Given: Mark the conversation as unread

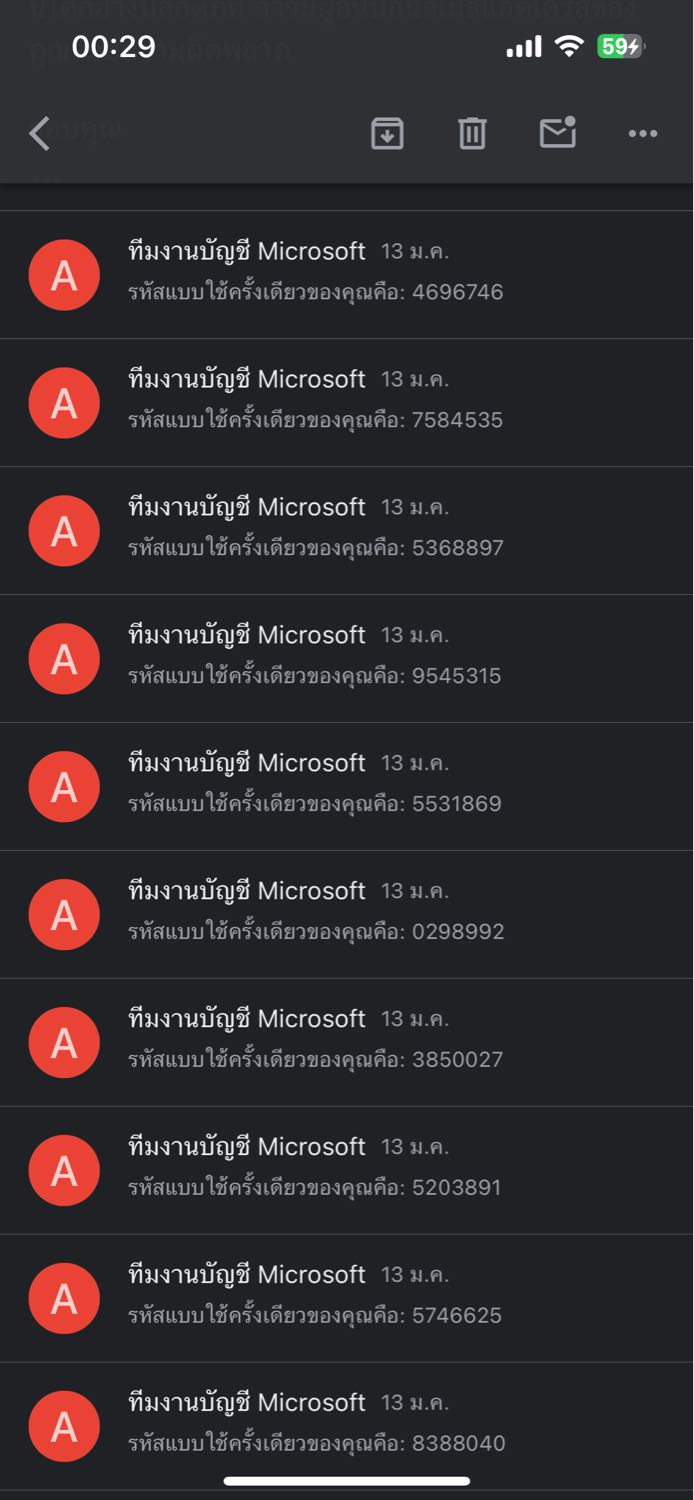Looking at the screenshot, I should (x=558, y=132).
